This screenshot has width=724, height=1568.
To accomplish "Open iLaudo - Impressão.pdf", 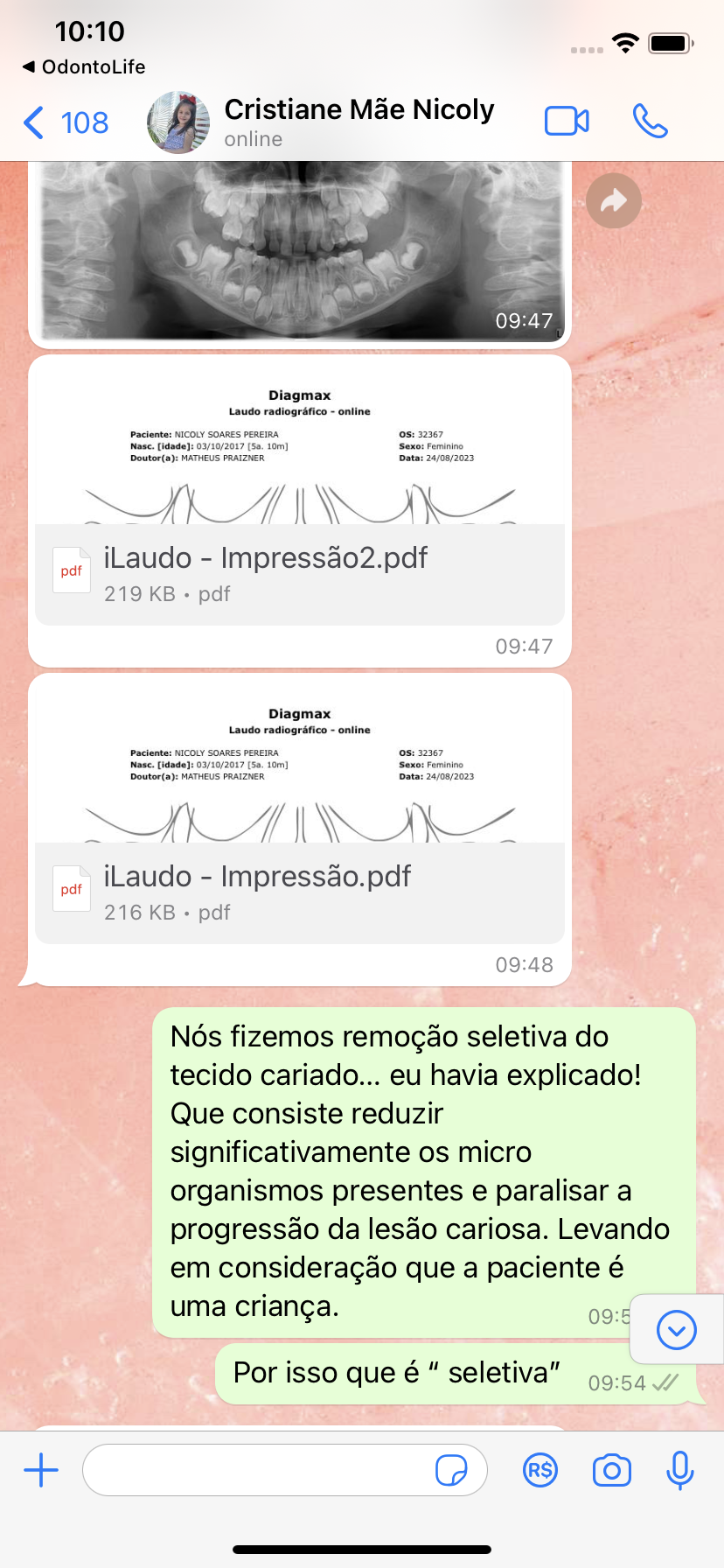I will 300,892.
